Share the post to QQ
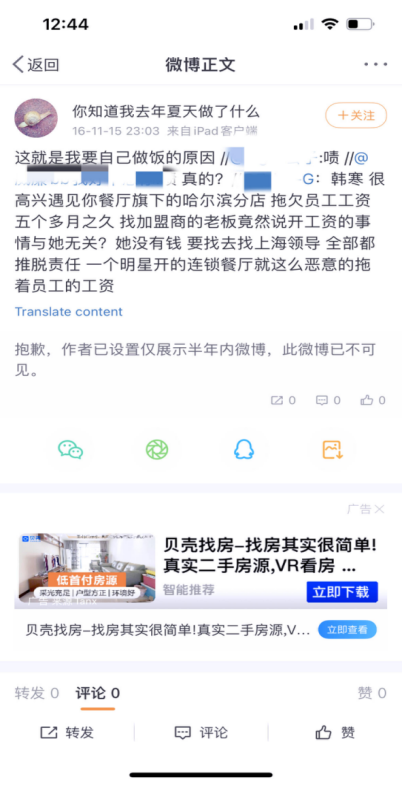 point(244,450)
